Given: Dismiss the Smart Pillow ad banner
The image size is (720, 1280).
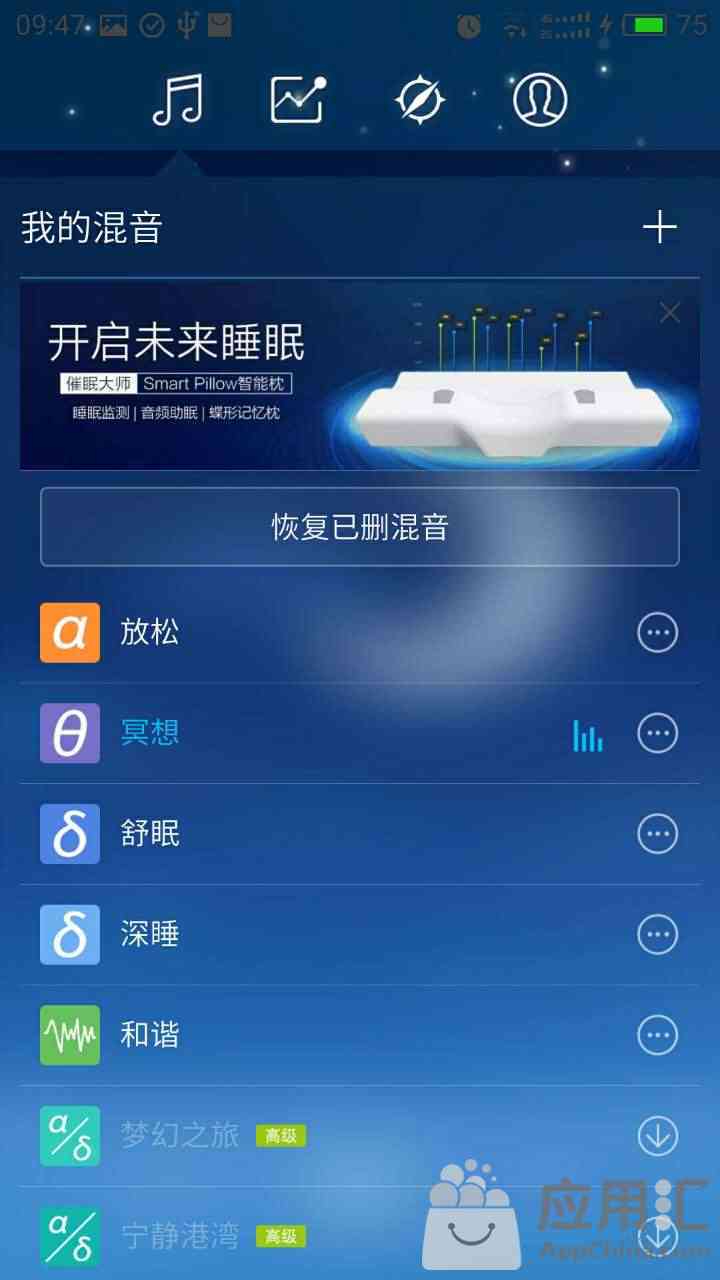Looking at the screenshot, I should click(x=669, y=313).
